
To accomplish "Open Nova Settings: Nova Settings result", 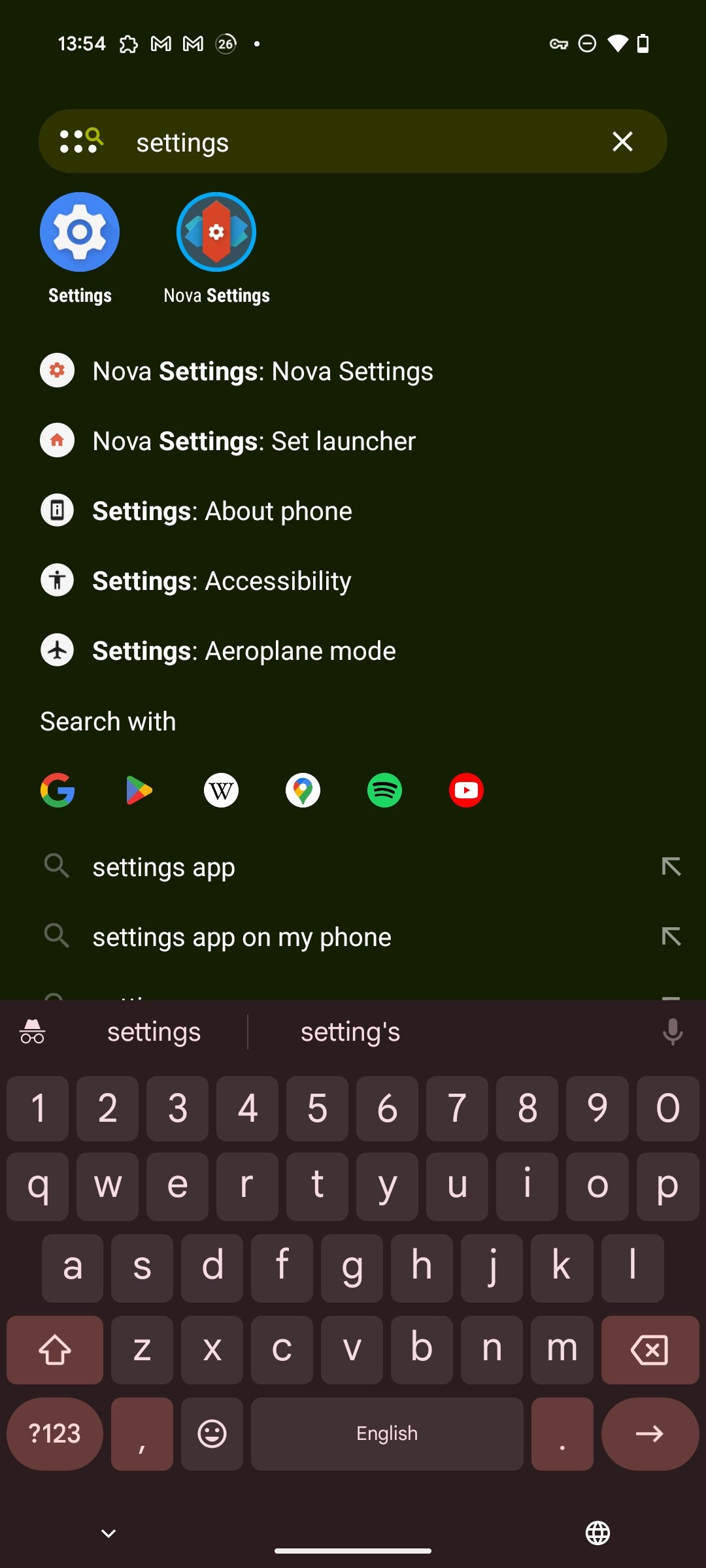I will [x=263, y=371].
